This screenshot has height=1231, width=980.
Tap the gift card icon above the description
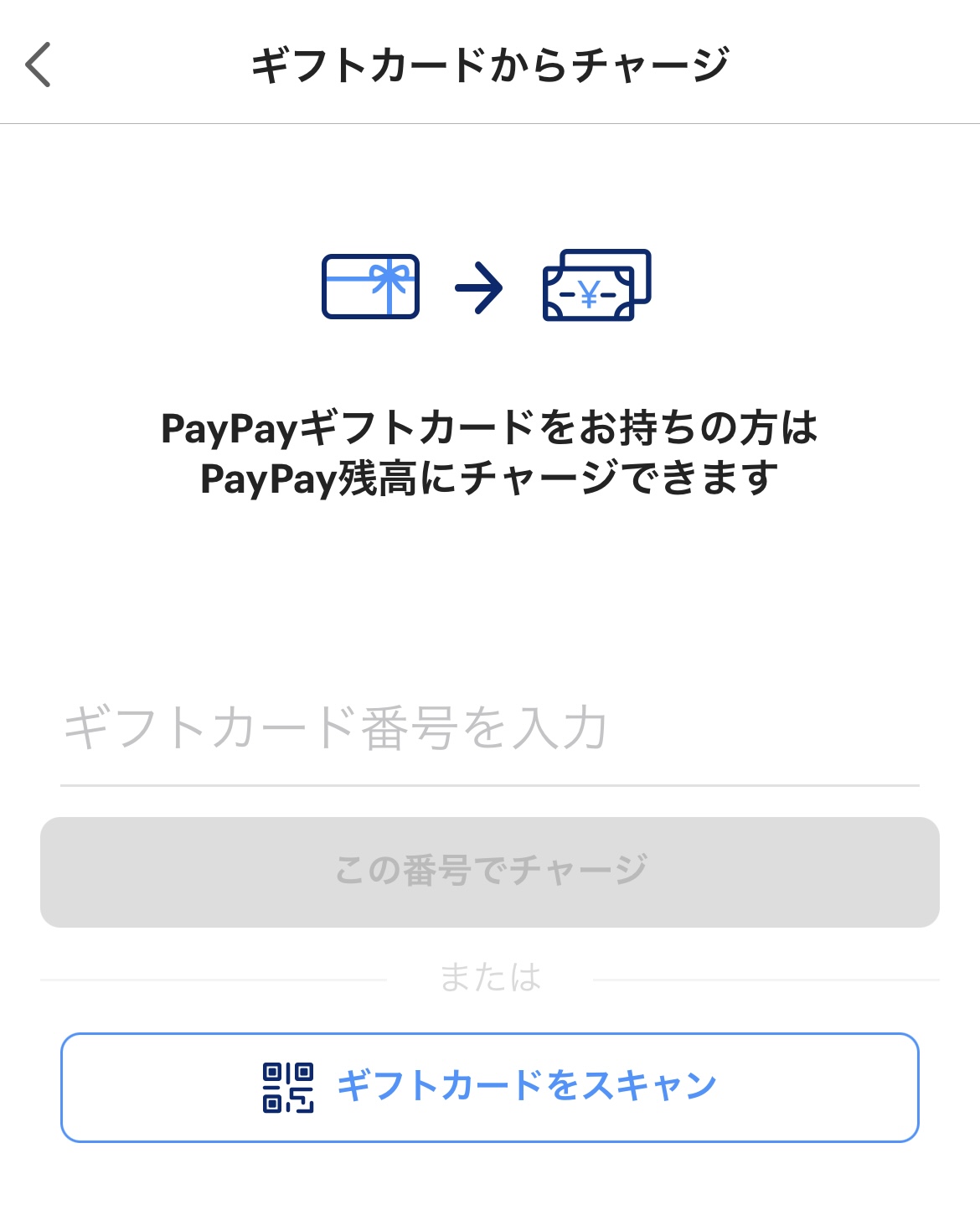pos(369,287)
